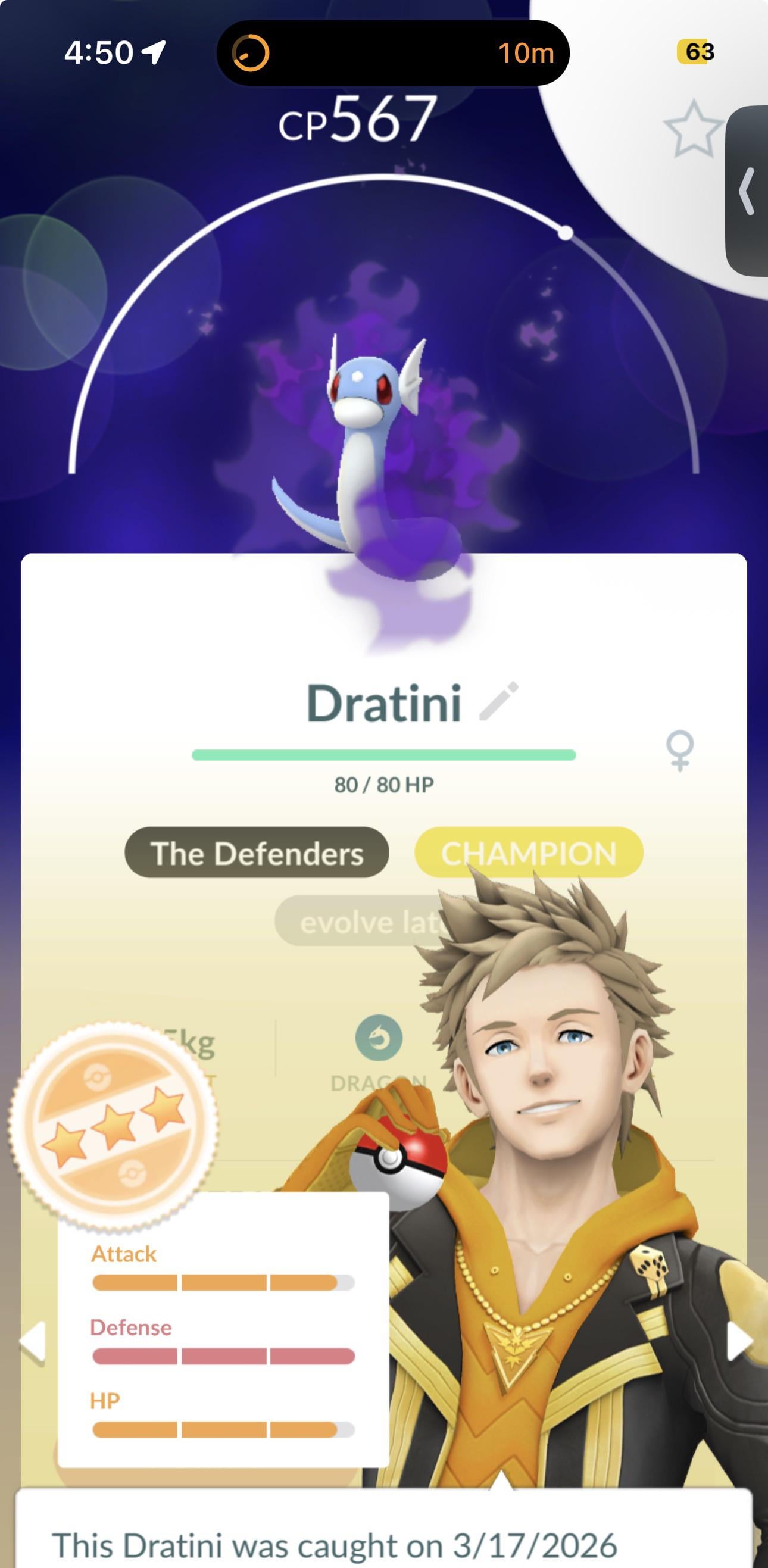Open the side panel arrow handle
The height and width of the screenshot is (1568, 768).
coord(747,190)
